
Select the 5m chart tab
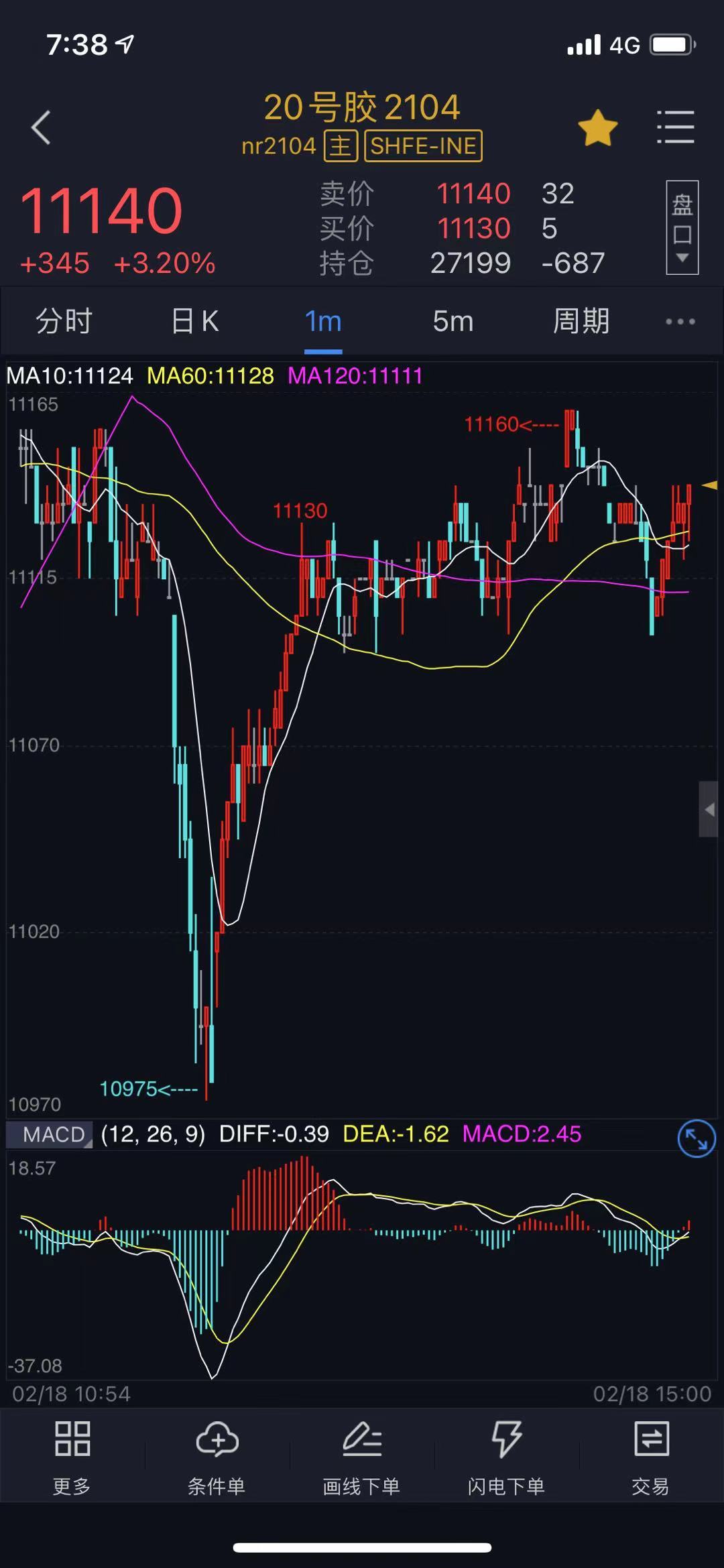[x=452, y=321]
